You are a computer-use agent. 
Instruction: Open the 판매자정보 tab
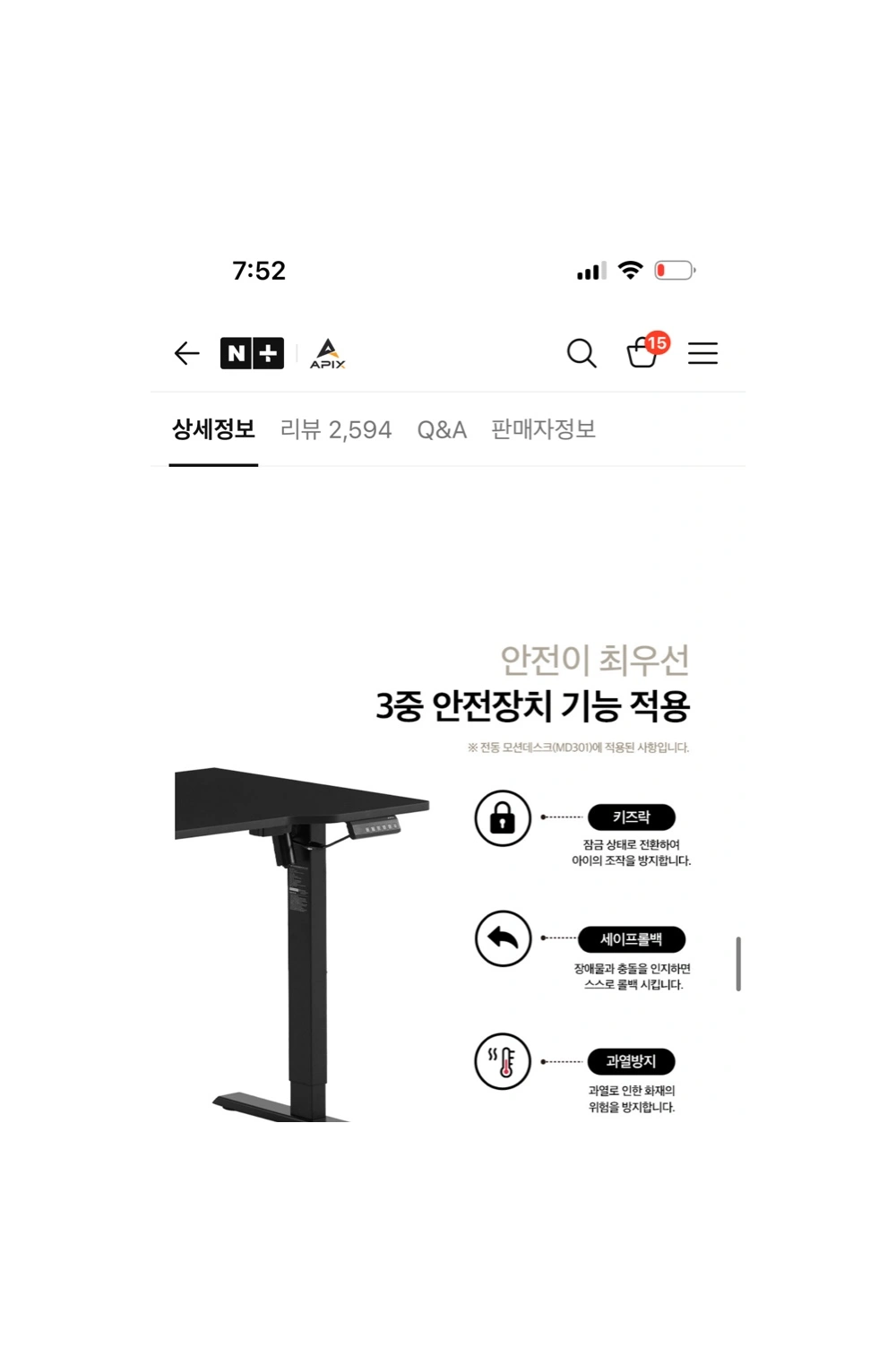tap(543, 429)
